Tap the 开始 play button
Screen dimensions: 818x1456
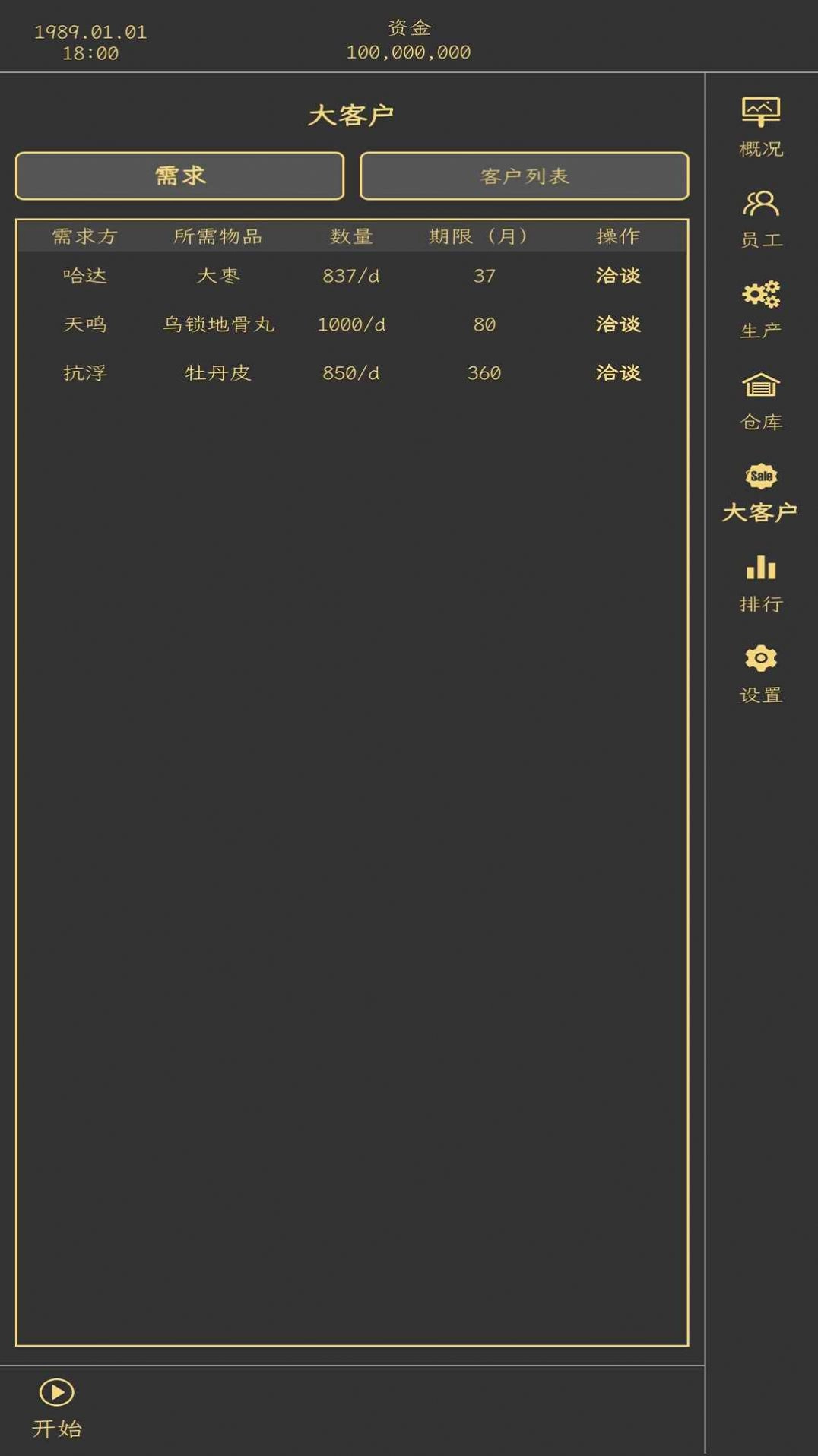(x=57, y=1407)
